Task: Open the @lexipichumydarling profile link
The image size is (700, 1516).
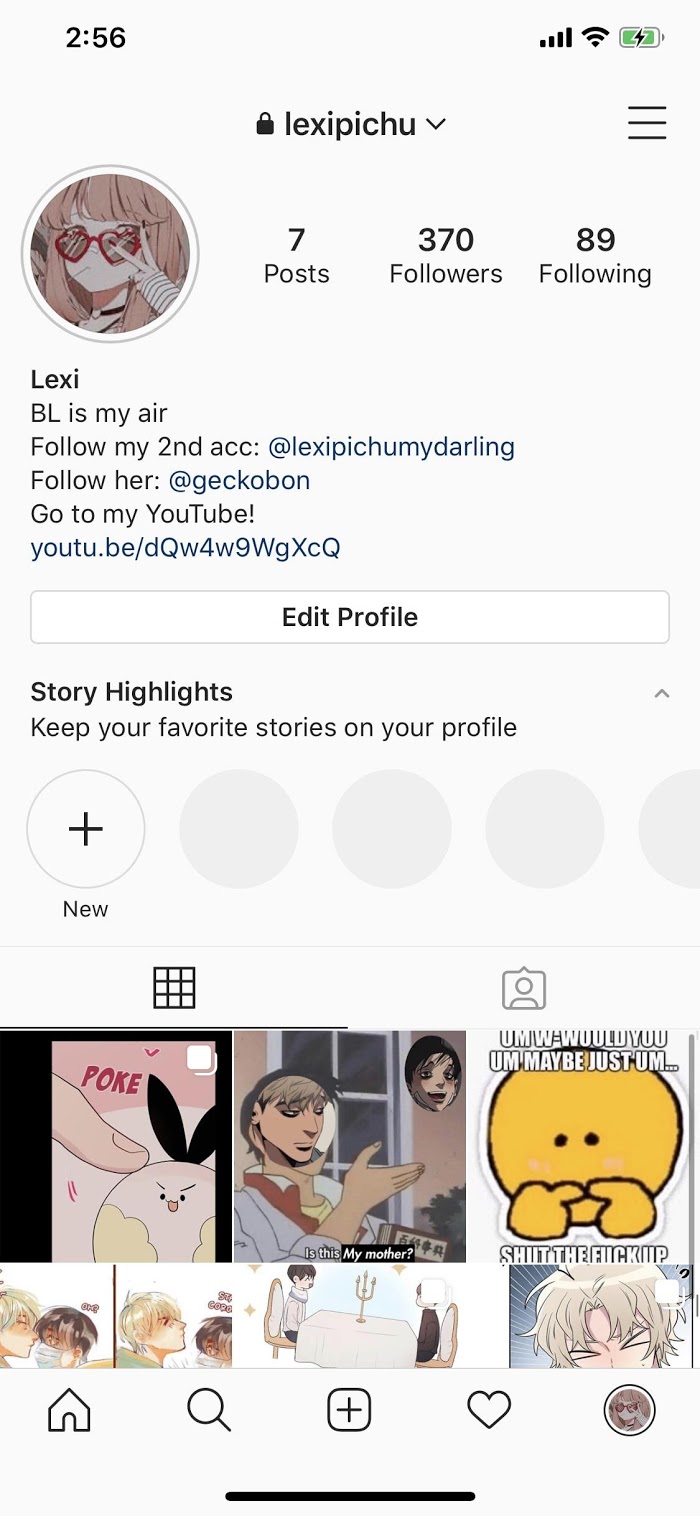Action: 391,446
